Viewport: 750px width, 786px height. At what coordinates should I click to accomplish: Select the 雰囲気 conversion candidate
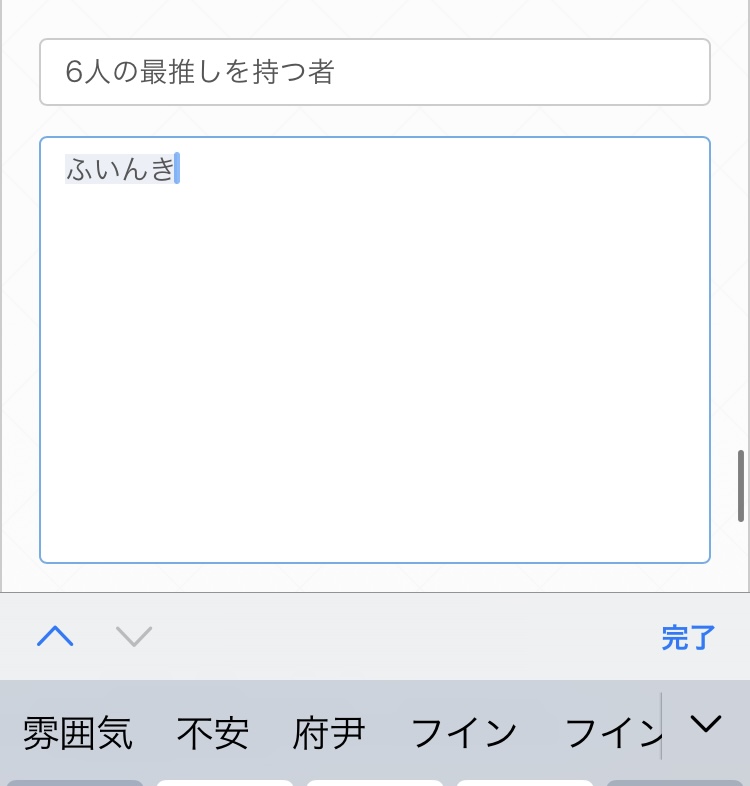[77, 733]
